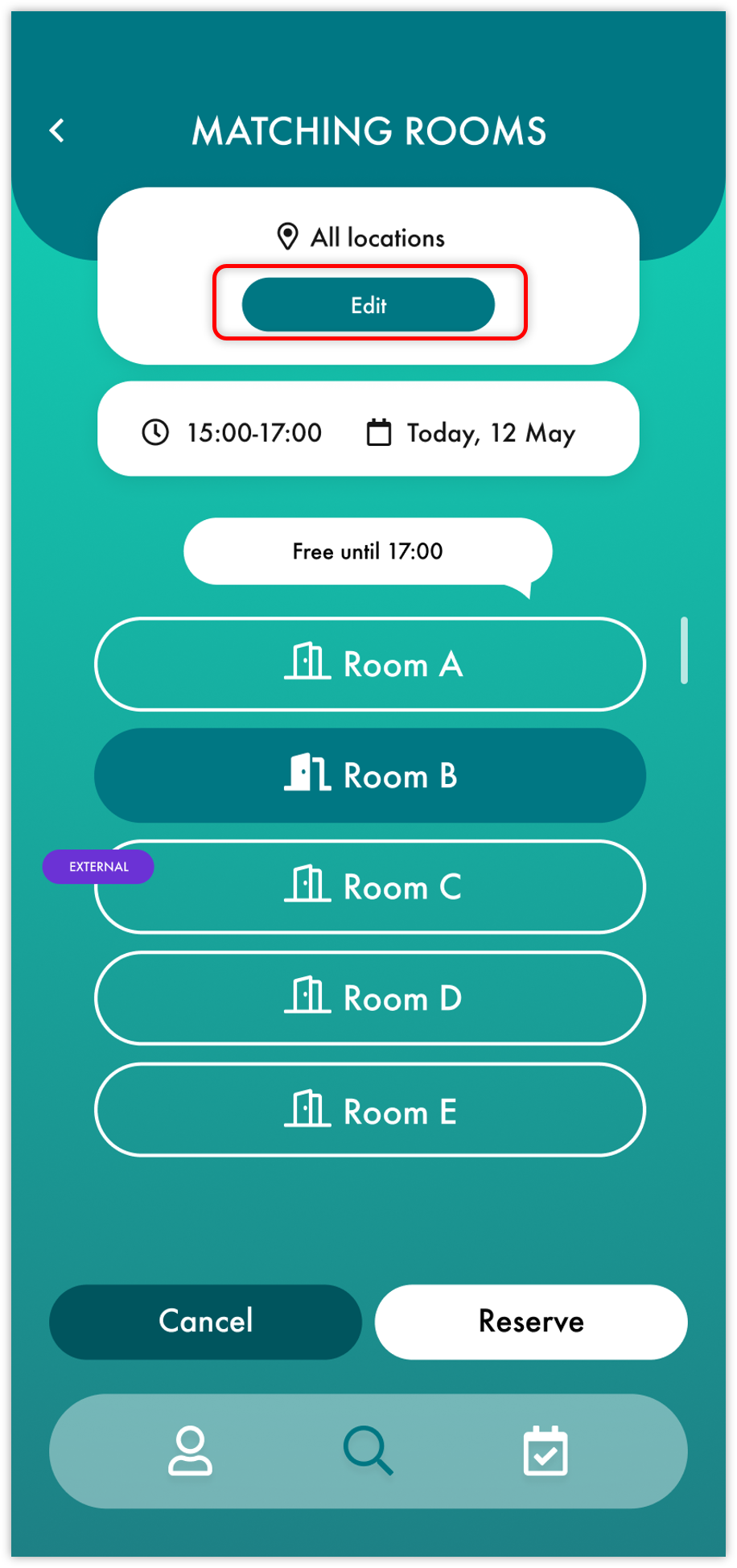Open the bookings calendar icon in bottom bar
Viewport: 737px width, 1568px height.
coord(545,1451)
